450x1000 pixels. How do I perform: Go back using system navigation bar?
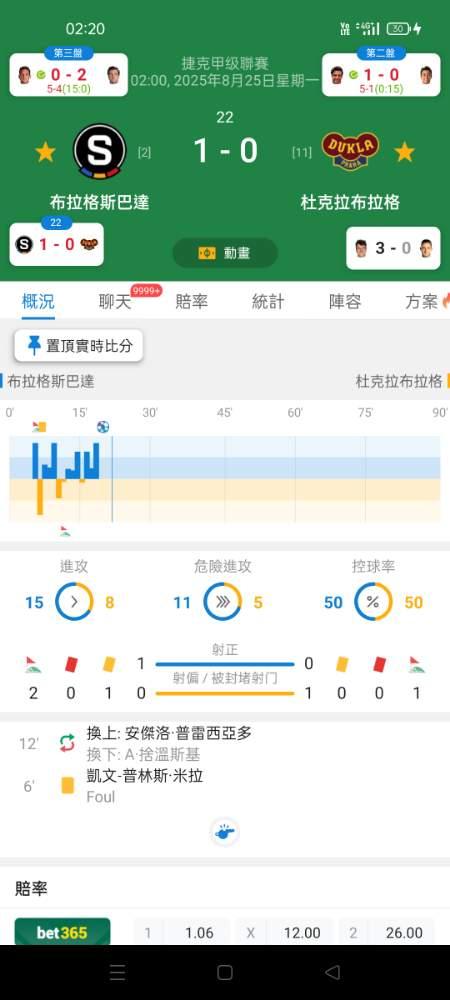pyautogui.click(x=332, y=972)
